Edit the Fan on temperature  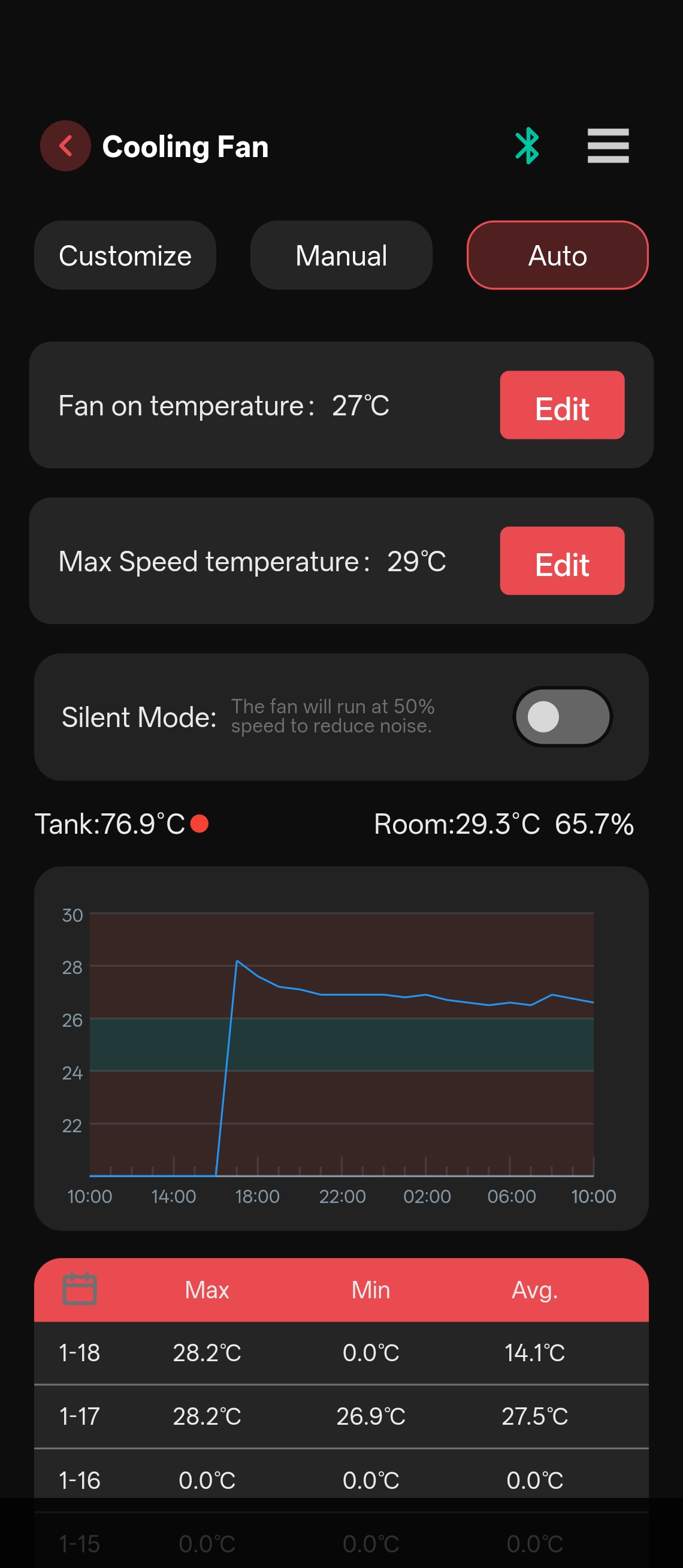click(561, 405)
